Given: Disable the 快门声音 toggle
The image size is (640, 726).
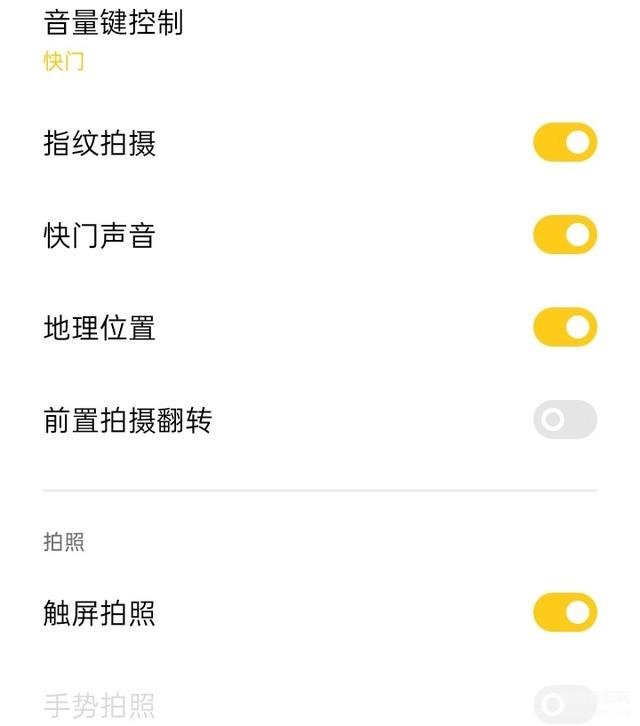Looking at the screenshot, I should [564, 236].
